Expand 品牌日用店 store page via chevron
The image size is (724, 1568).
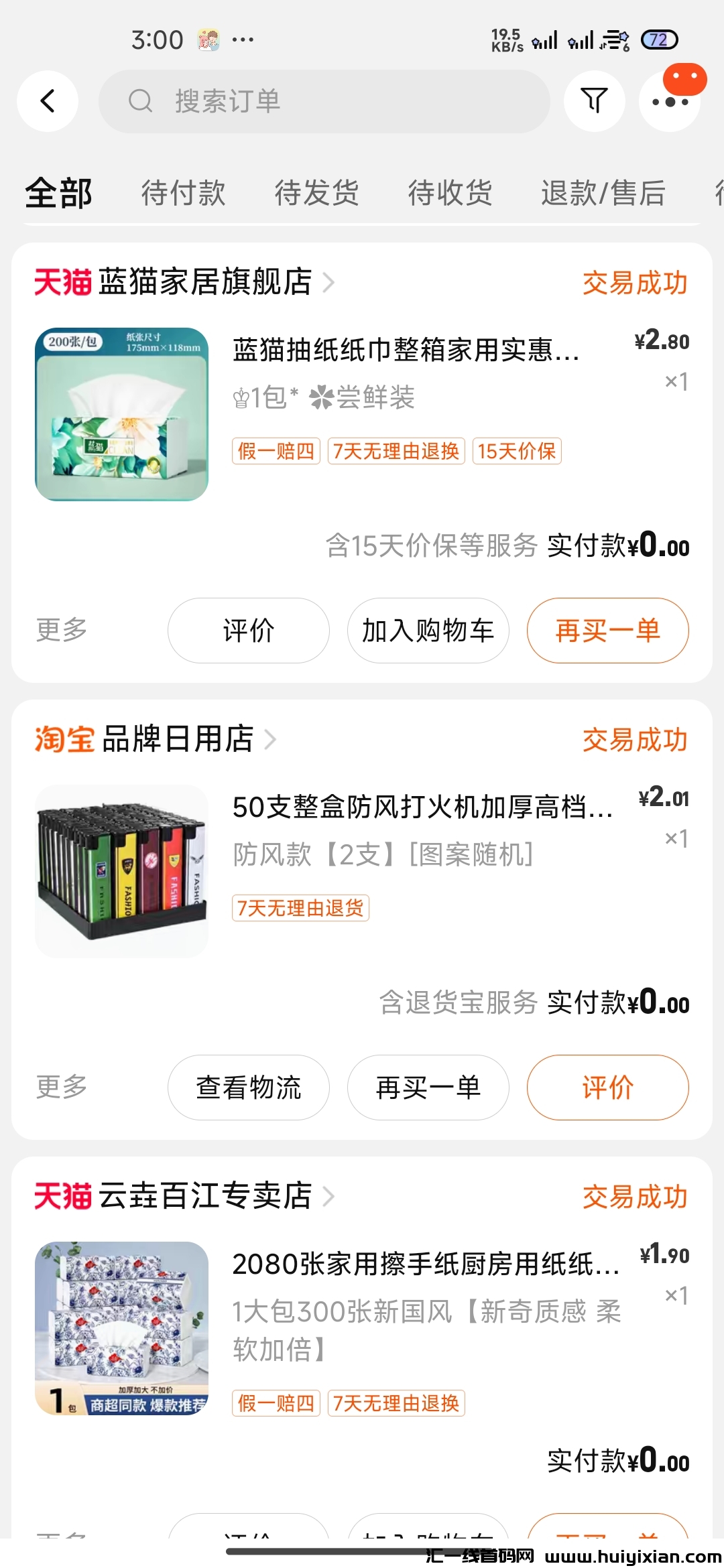(x=272, y=740)
